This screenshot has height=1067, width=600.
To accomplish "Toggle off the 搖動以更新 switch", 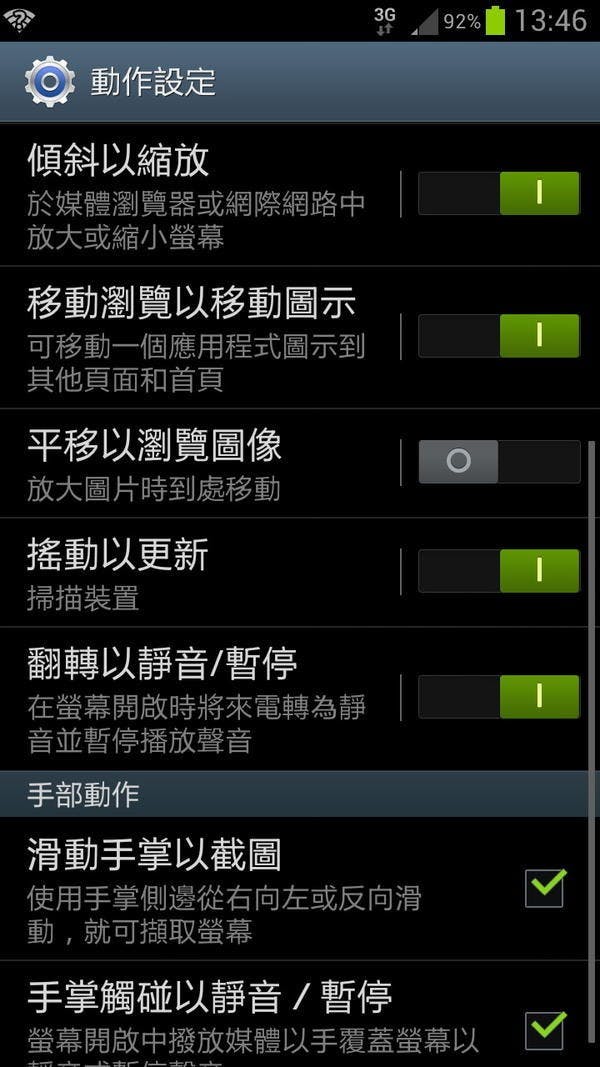I will pyautogui.click(x=499, y=571).
